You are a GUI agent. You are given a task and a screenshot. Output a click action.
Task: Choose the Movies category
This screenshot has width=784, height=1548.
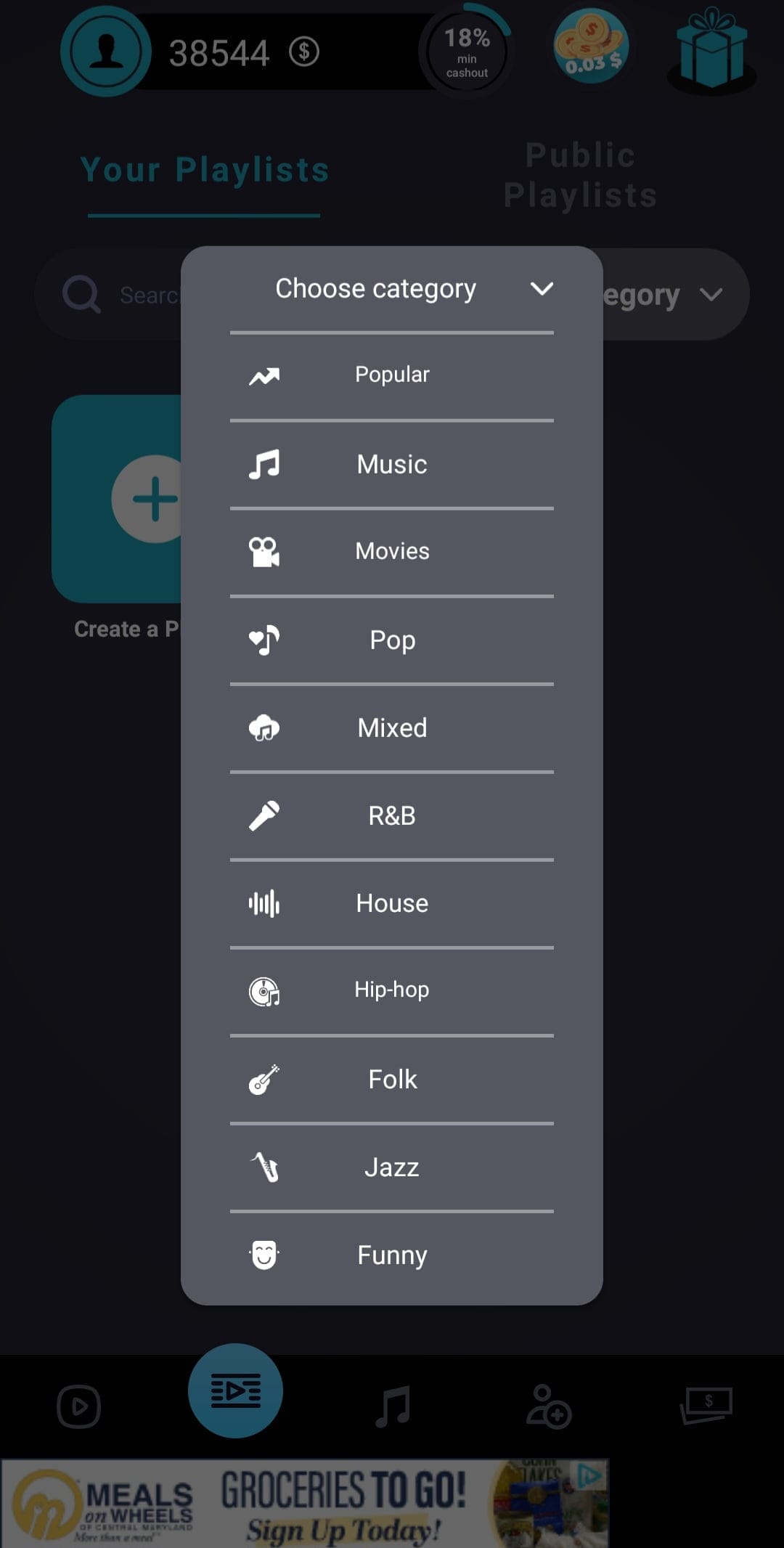[392, 552]
